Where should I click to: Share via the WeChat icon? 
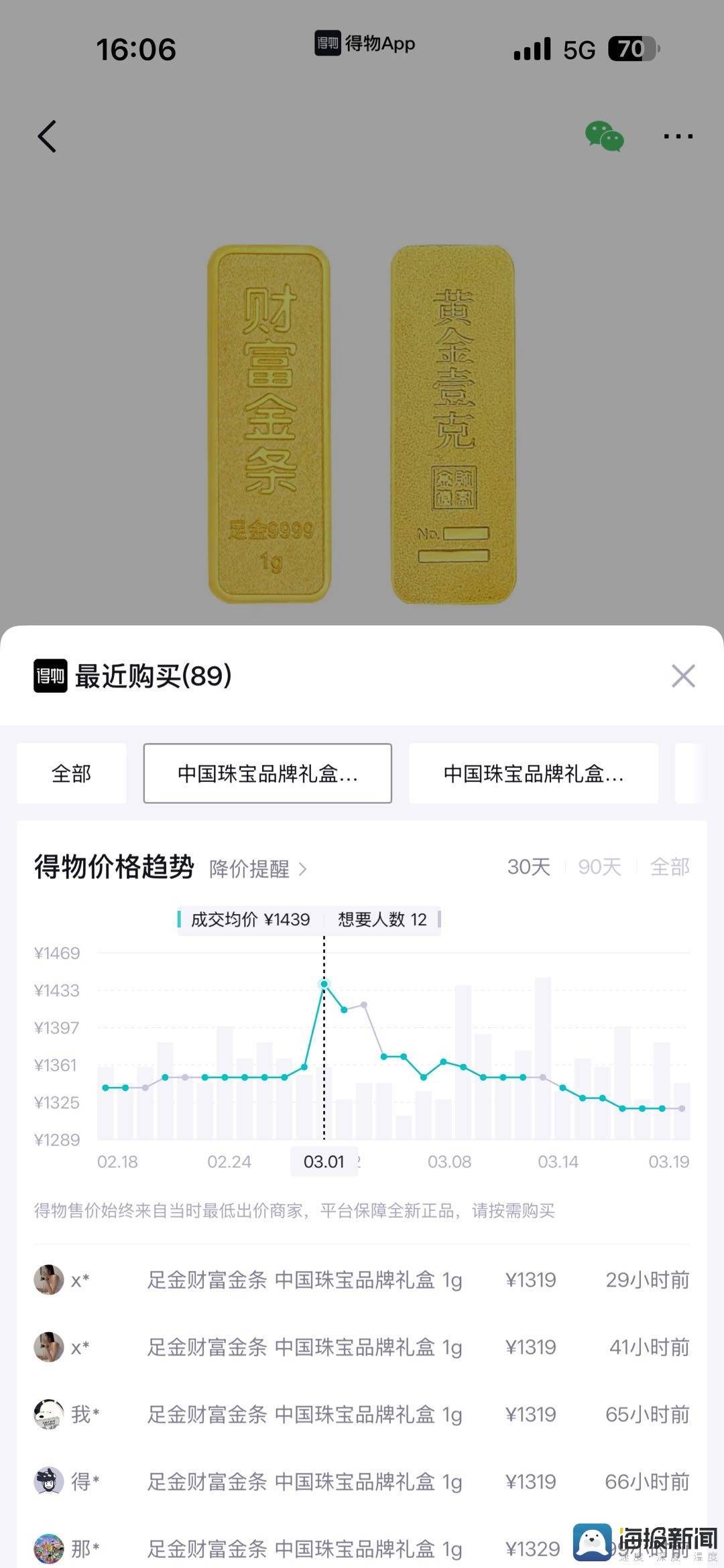(x=605, y=137)
